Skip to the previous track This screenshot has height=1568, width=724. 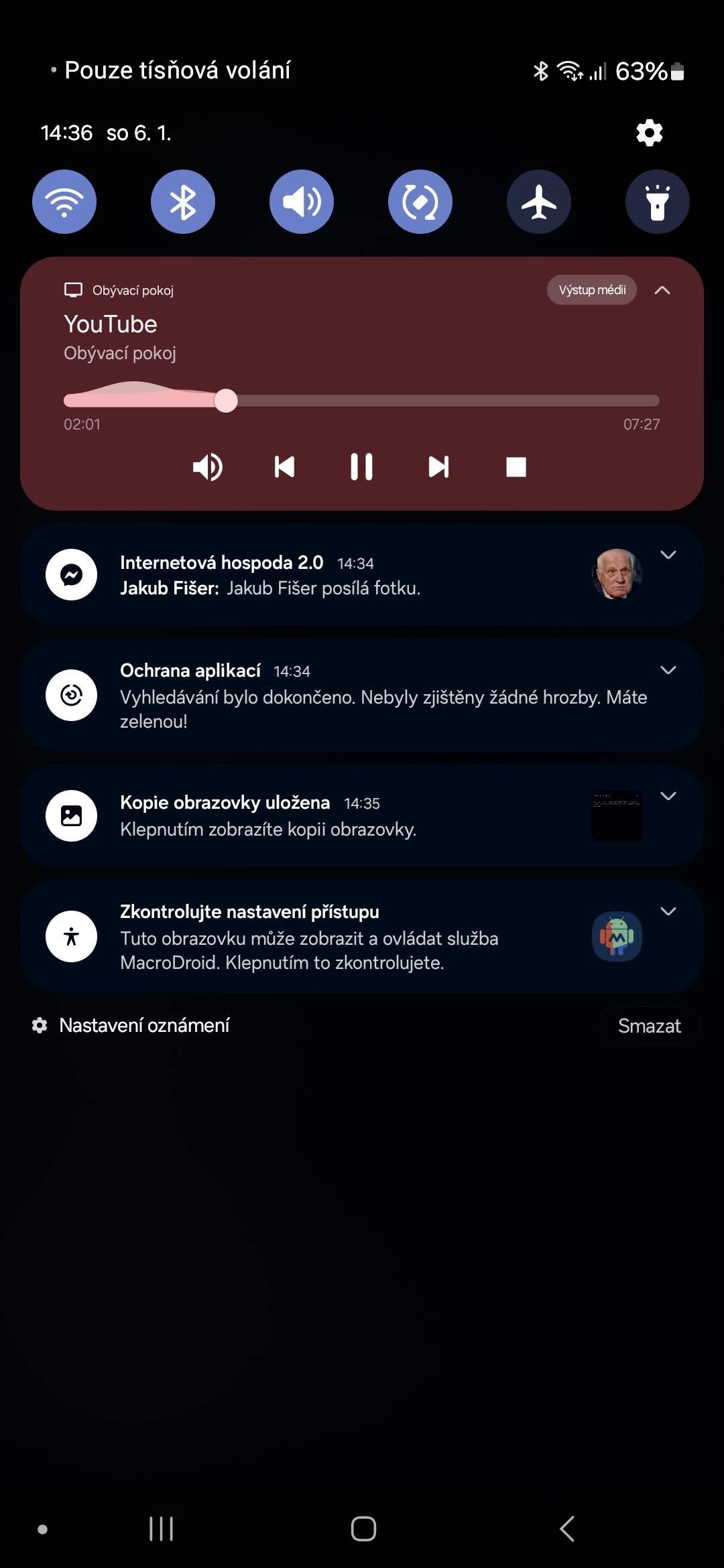(x=285, y=467)
